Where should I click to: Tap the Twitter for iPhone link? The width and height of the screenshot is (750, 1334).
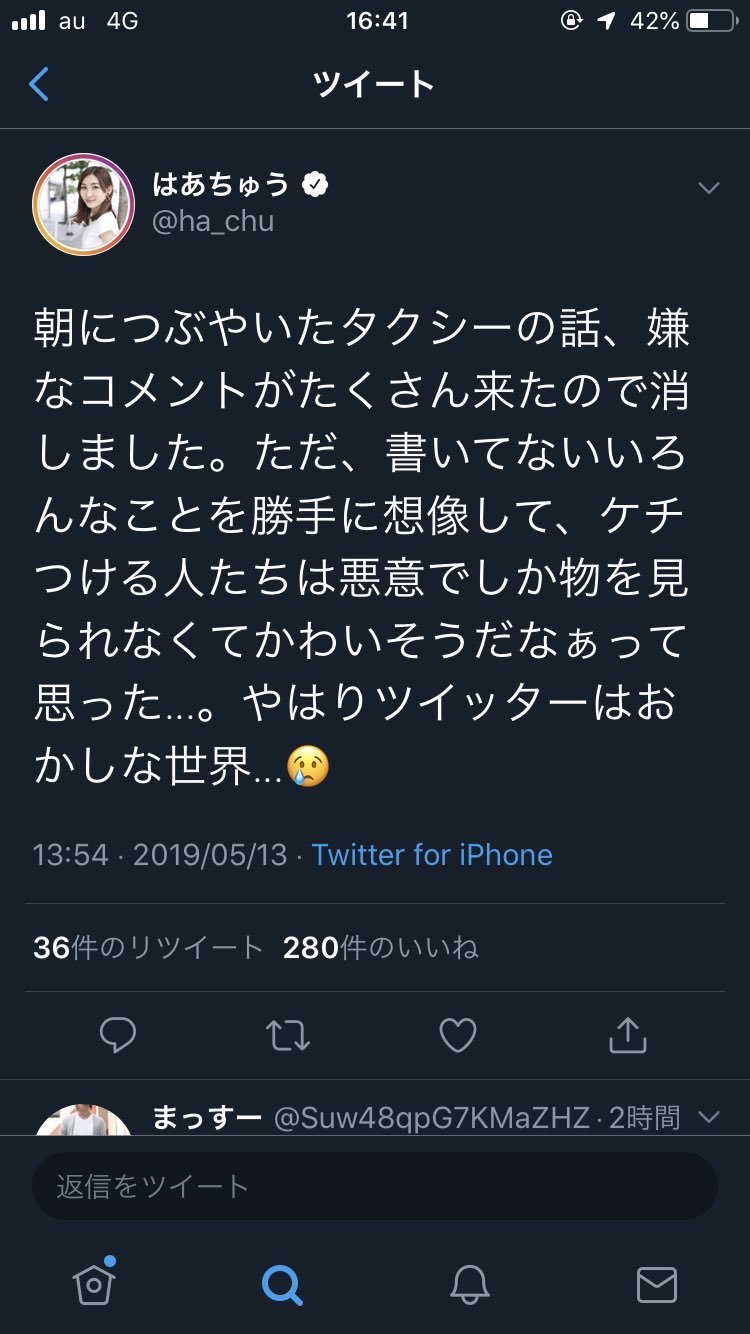432,855
